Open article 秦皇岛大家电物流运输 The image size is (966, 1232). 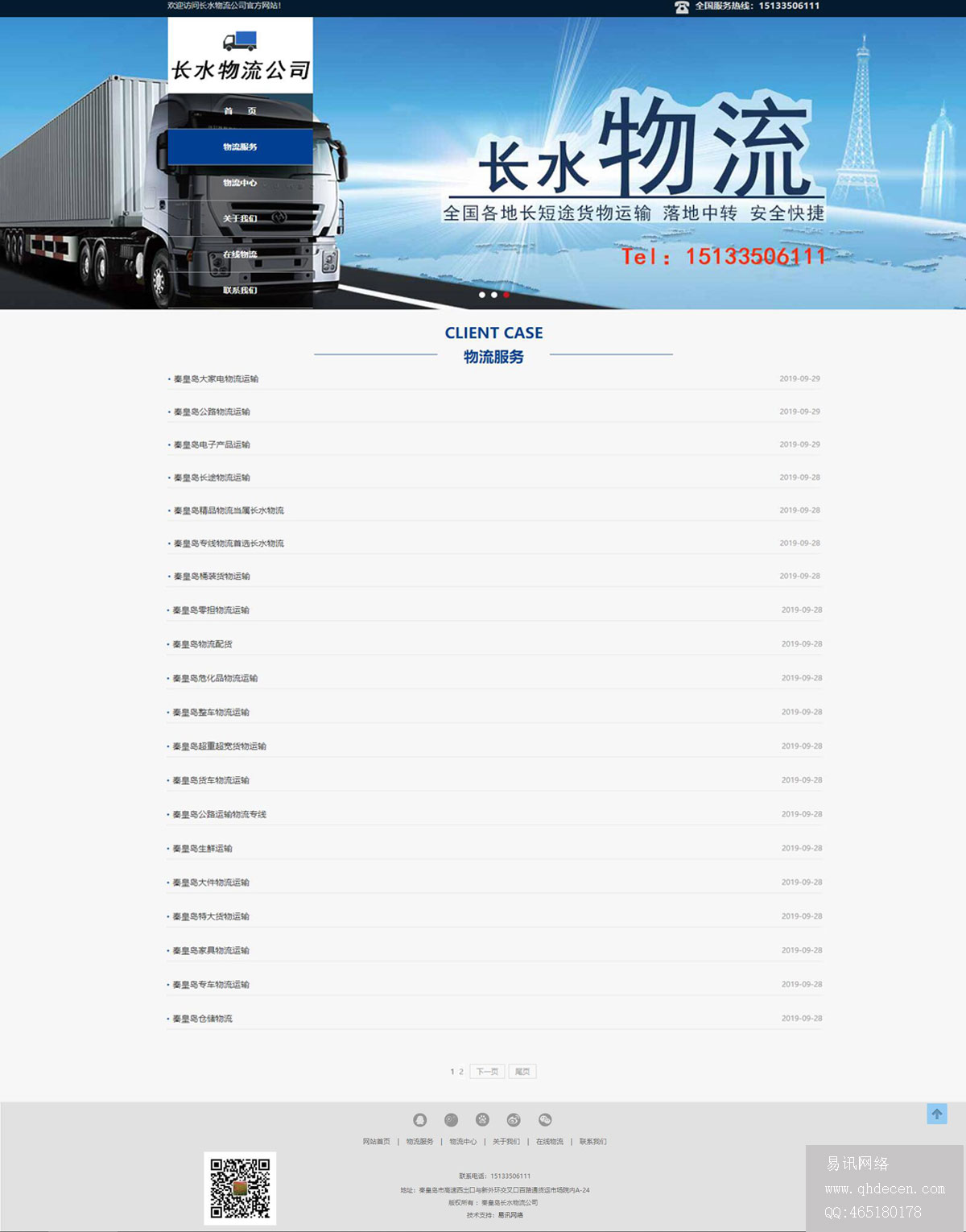click(x=216, y=379)
